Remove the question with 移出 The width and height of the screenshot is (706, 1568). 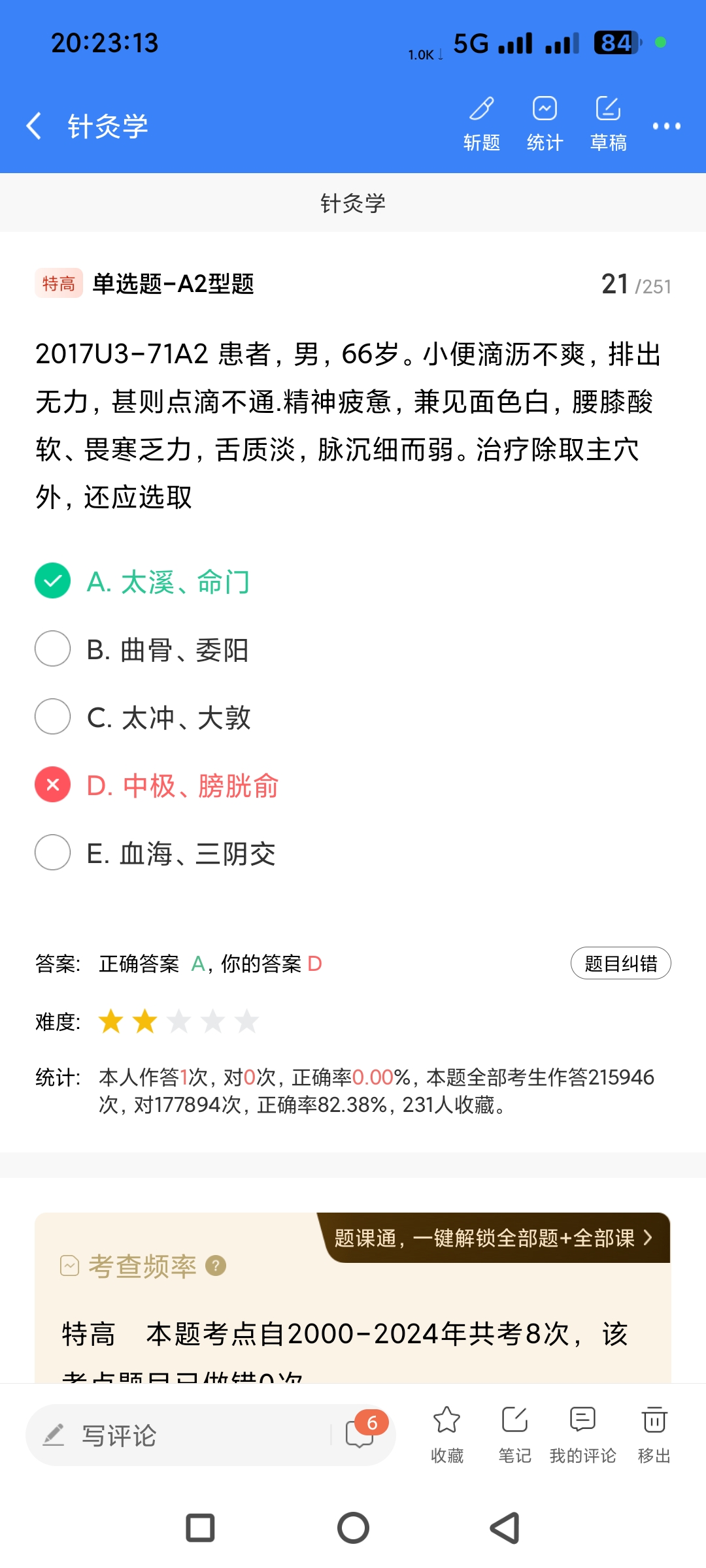(654, 1434)
